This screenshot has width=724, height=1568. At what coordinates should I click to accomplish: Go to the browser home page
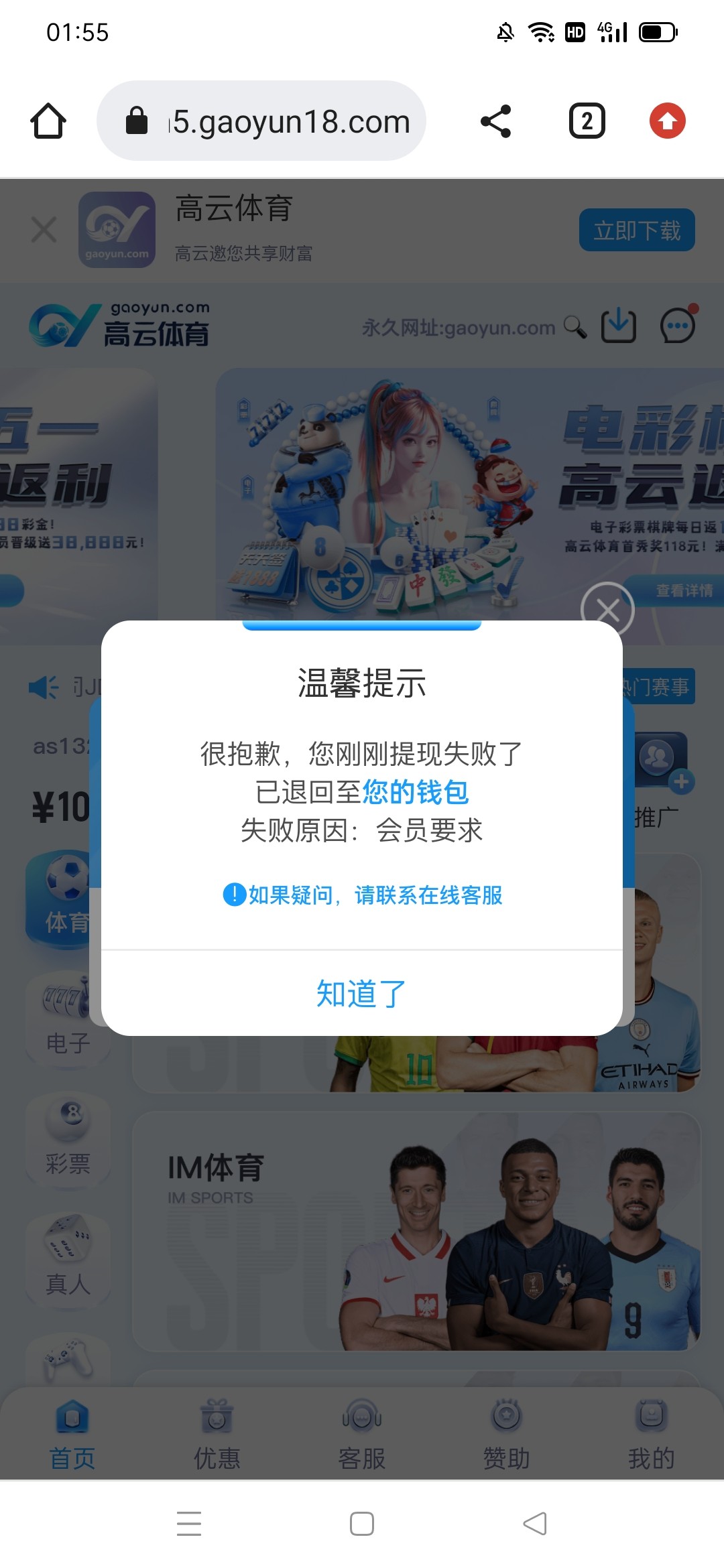point(48,121)
